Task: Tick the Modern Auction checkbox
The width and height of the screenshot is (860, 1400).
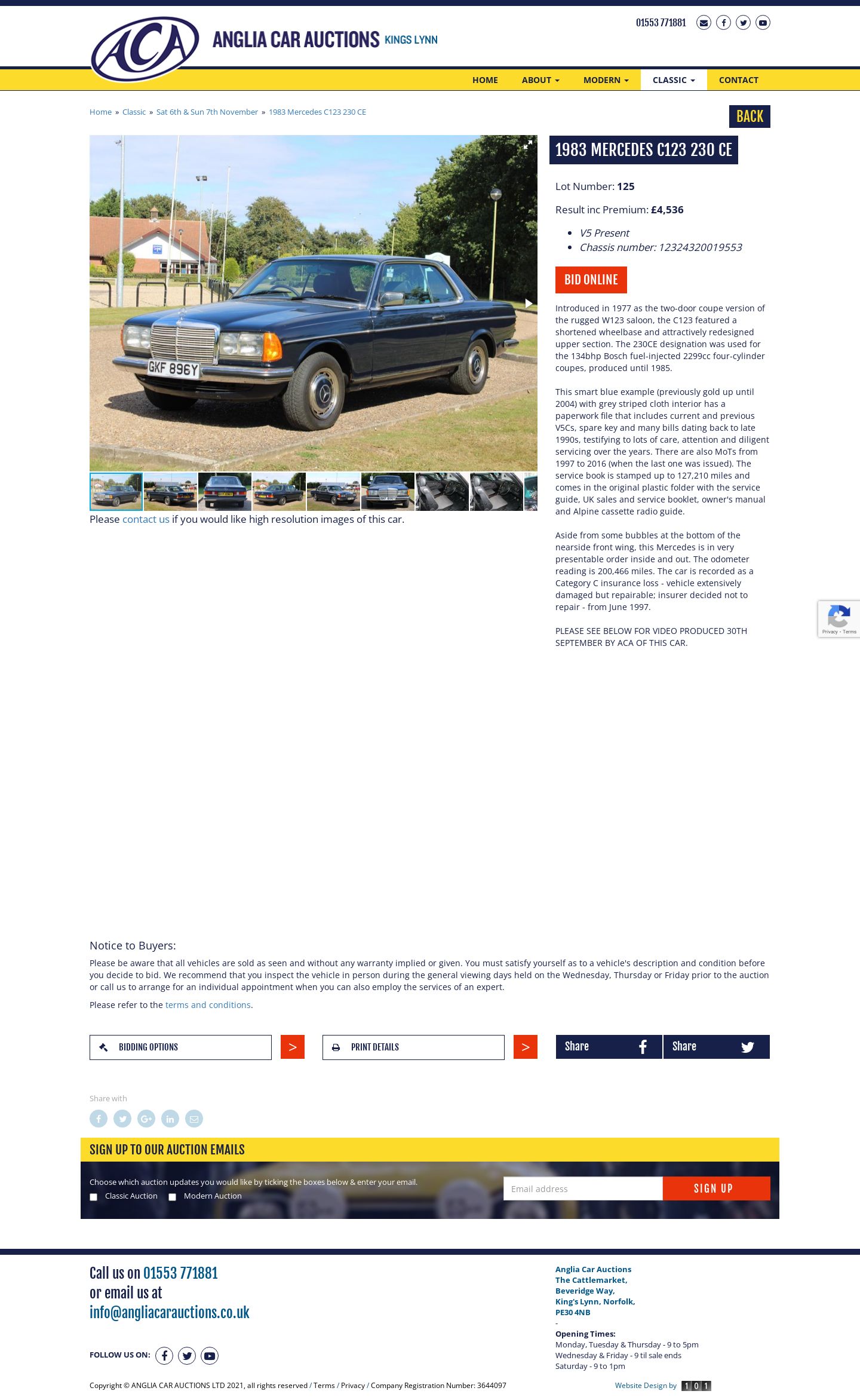Action: [x=172, y=1197]
